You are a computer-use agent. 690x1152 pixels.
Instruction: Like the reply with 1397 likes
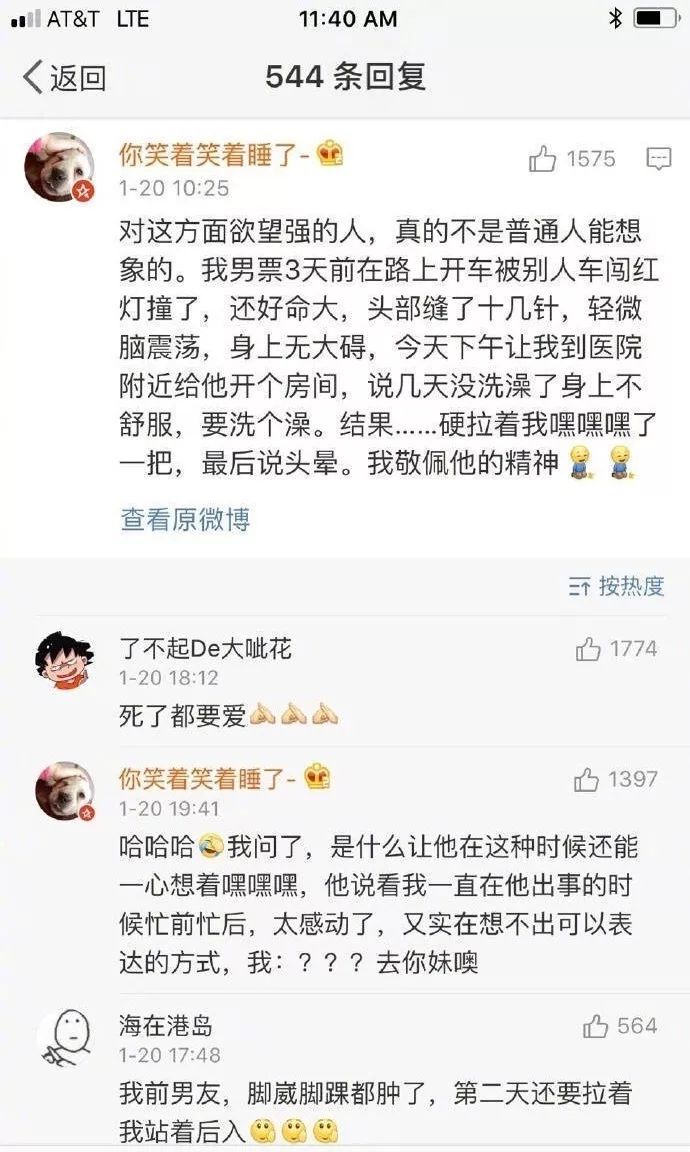[x=587, y=779]
